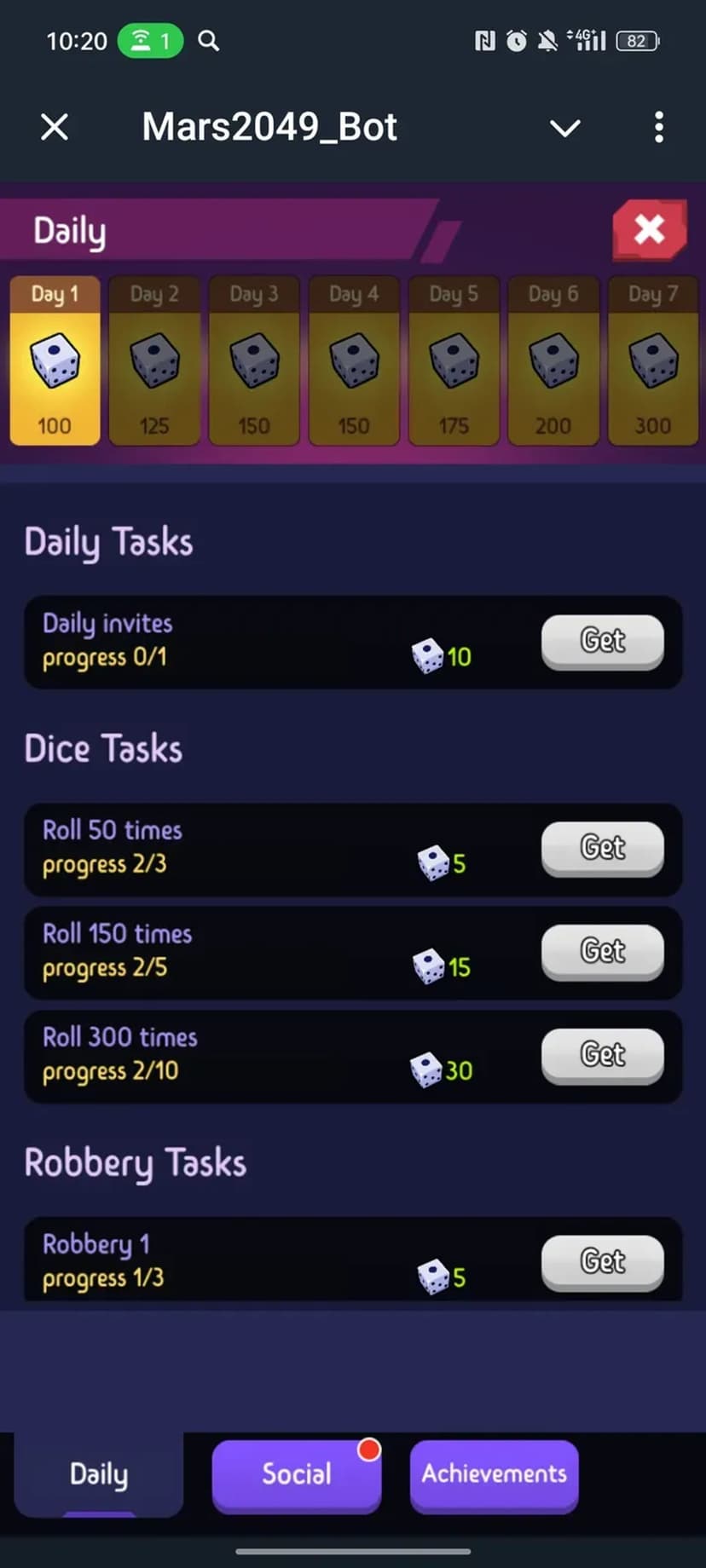Get reward for Roll 300 times
Viewport: 706px width, 1568px height.
602,1055
